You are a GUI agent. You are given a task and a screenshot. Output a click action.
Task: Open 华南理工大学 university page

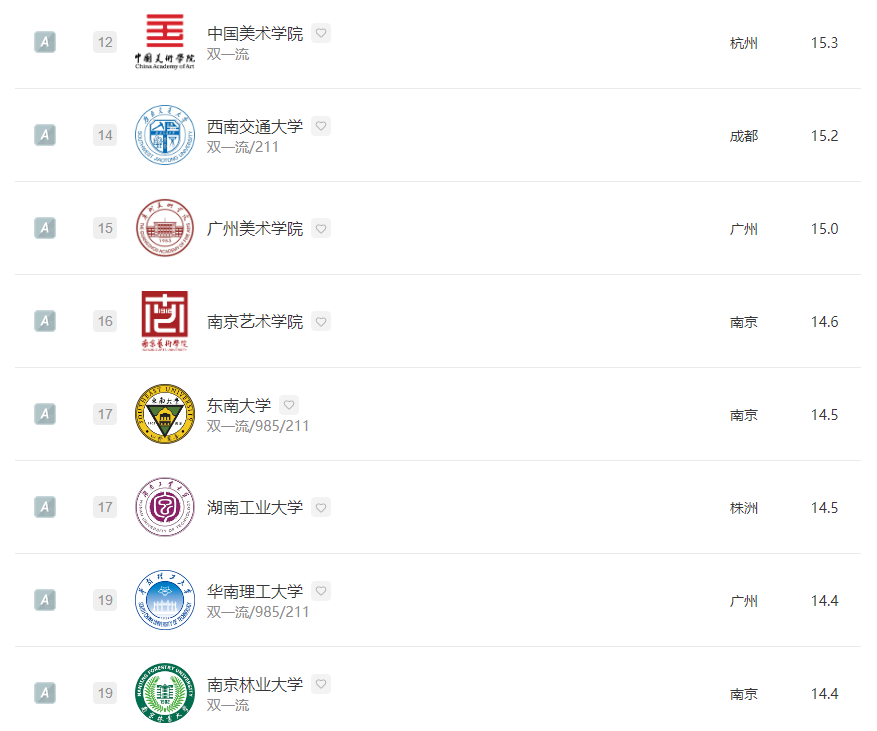254,592
